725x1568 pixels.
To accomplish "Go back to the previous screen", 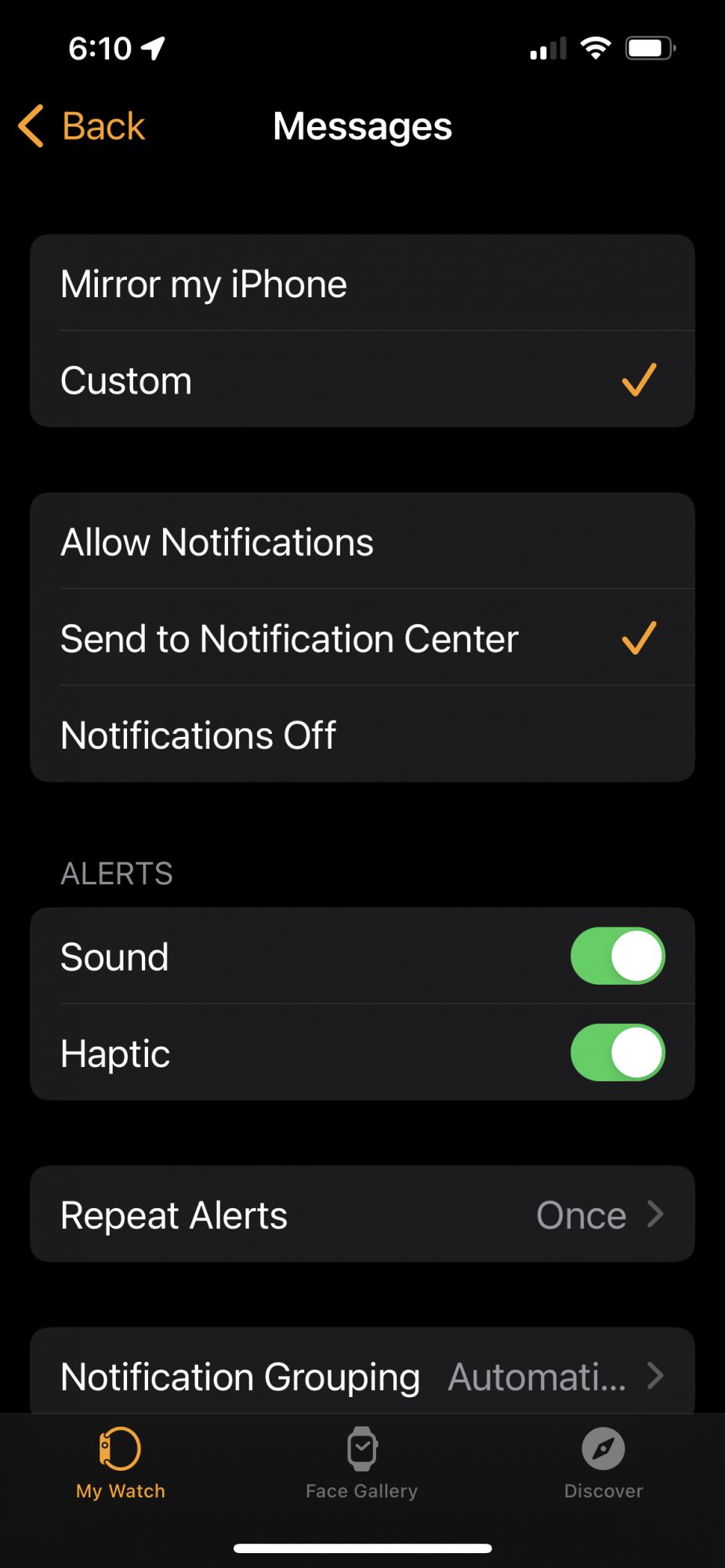I will 82,126.
